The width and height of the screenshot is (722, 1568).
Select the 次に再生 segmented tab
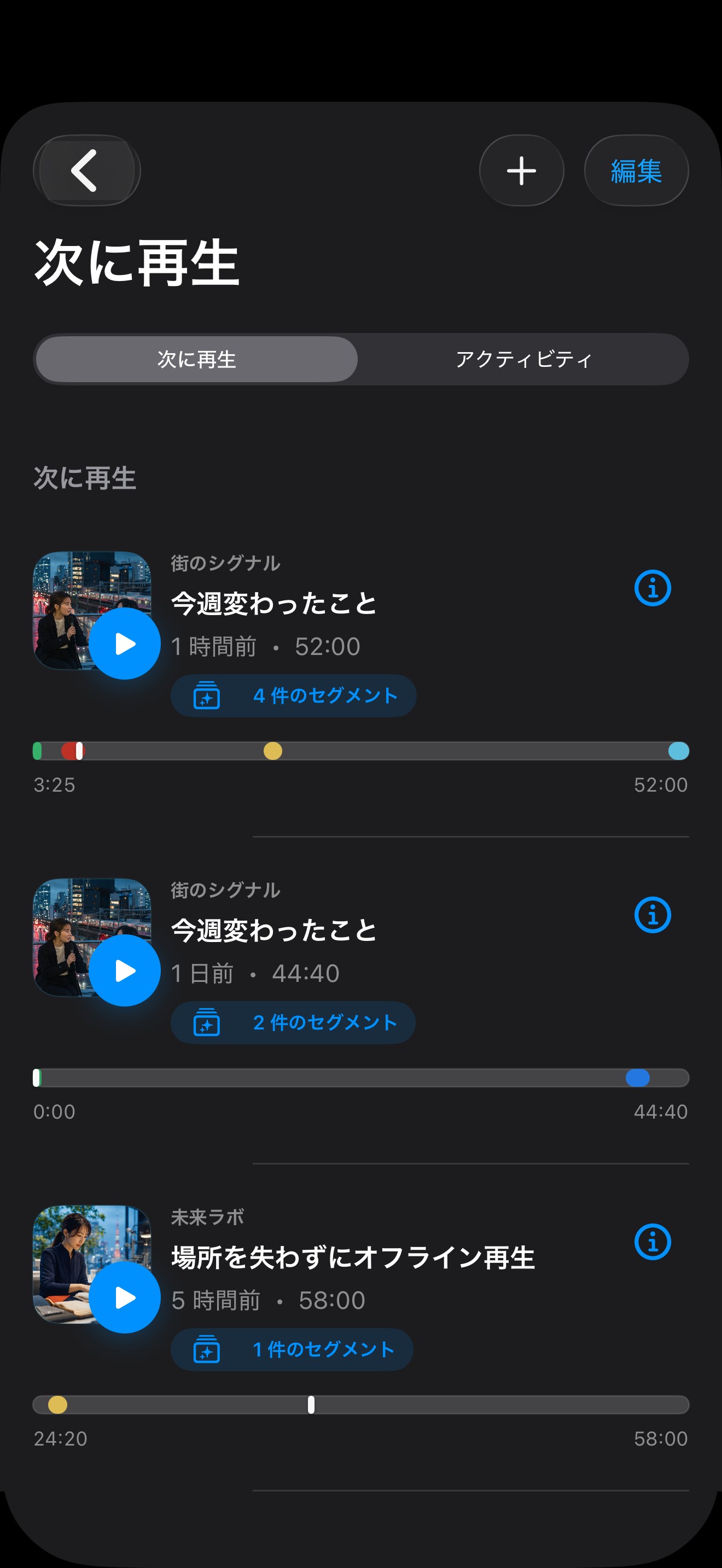pyautogui.click(x=196, y=359)
